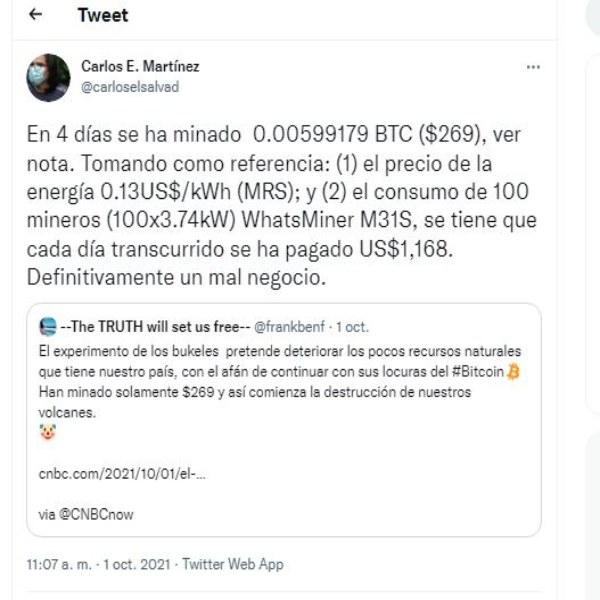Open Carlos E. Martínez's profile picture

pyautogui.click(x=48, y=77)
